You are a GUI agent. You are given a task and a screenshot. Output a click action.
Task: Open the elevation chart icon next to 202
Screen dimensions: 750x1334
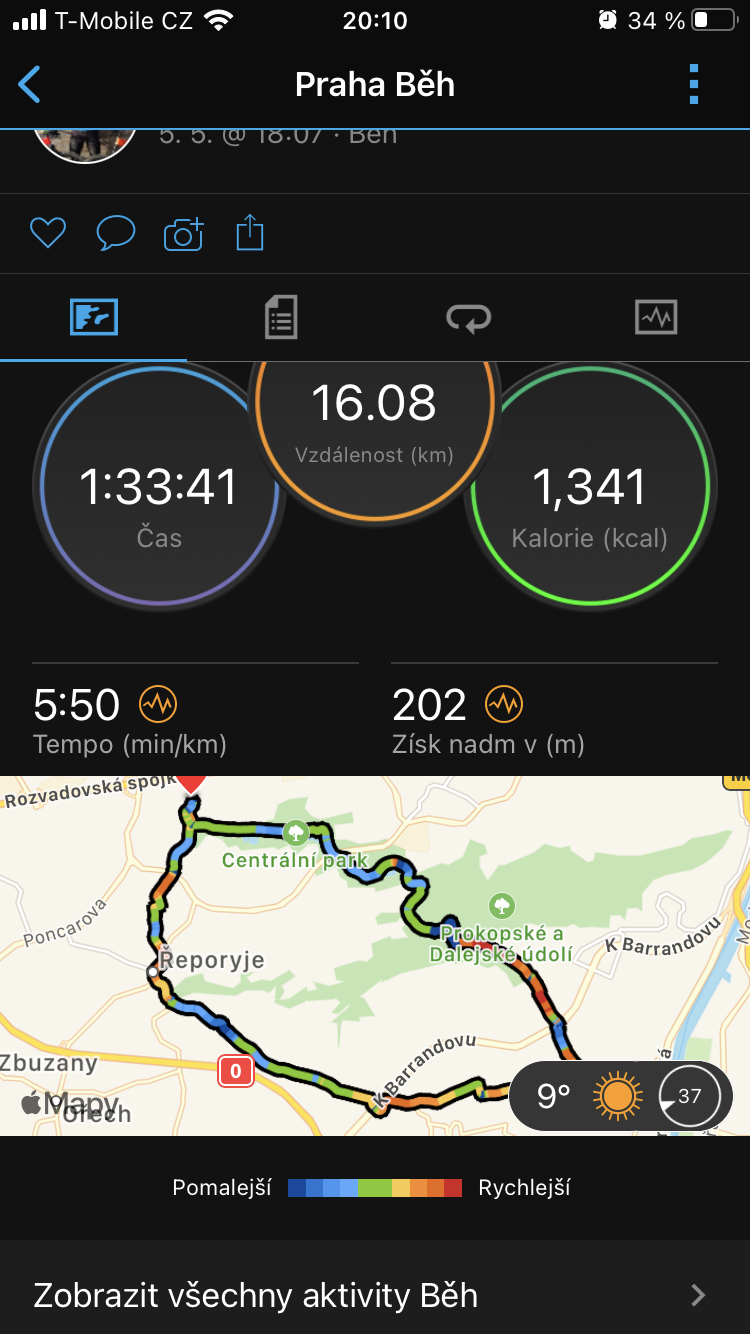pyautogui.click(x=504, y=705)
